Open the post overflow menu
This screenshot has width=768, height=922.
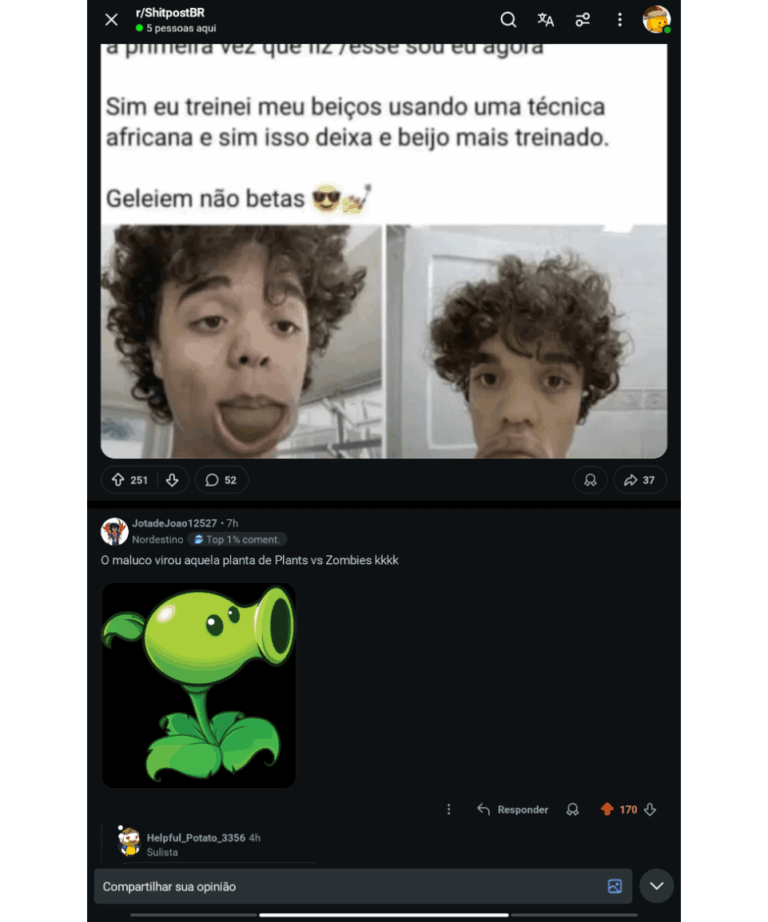pyautogui.click(x=620, y=20)
